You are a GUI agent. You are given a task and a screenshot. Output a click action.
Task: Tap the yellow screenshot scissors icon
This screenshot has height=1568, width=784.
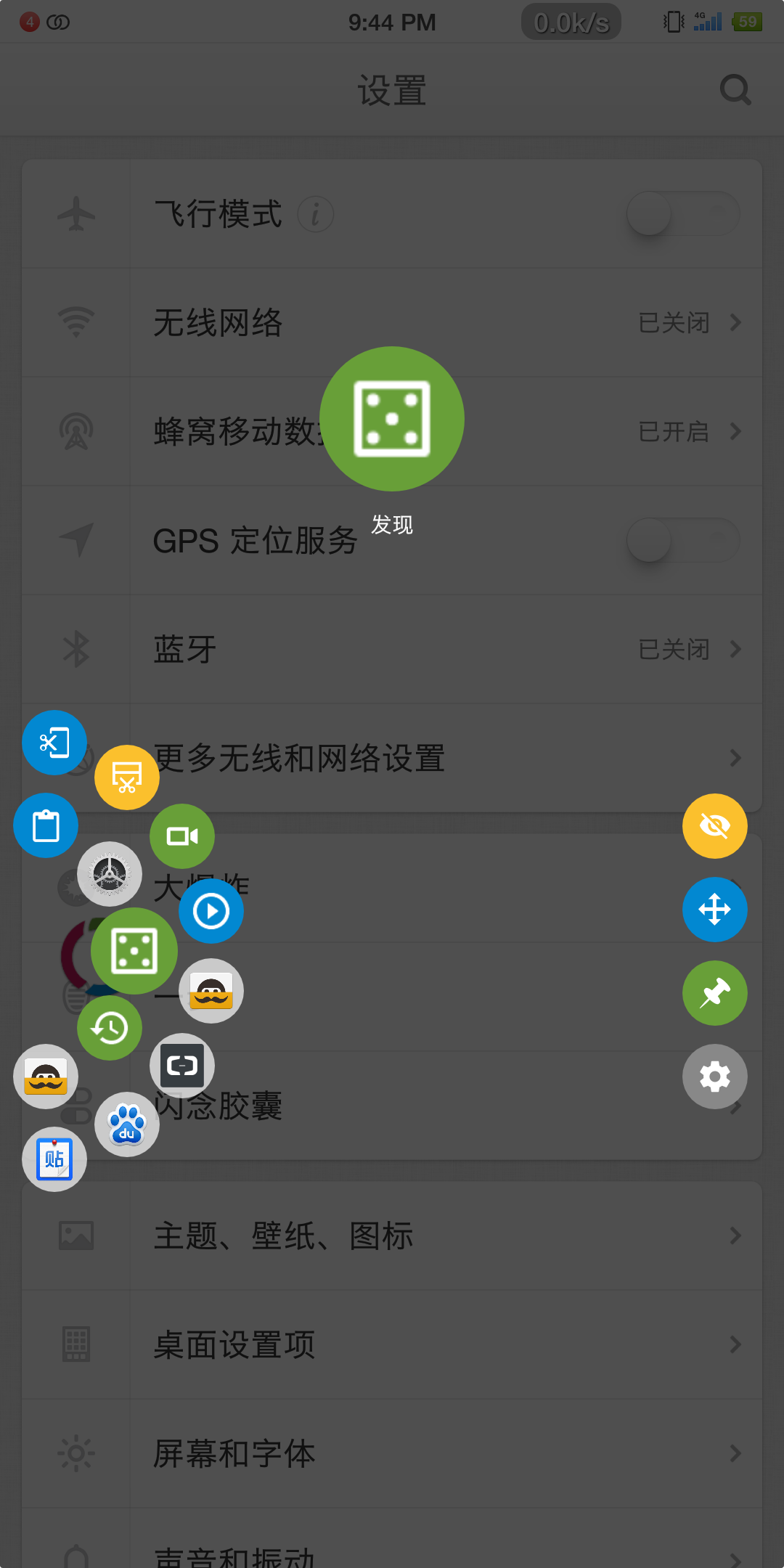[x=127, y=777]
